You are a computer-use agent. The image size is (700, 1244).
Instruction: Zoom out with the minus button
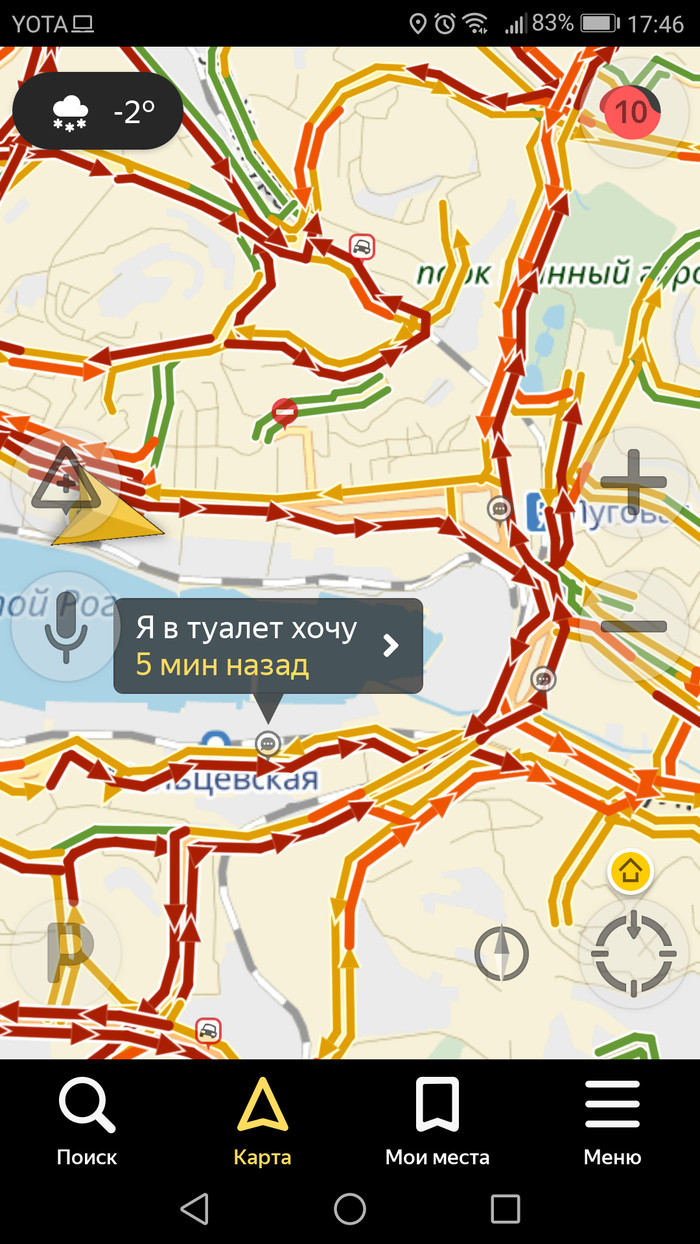coord(633,627)
